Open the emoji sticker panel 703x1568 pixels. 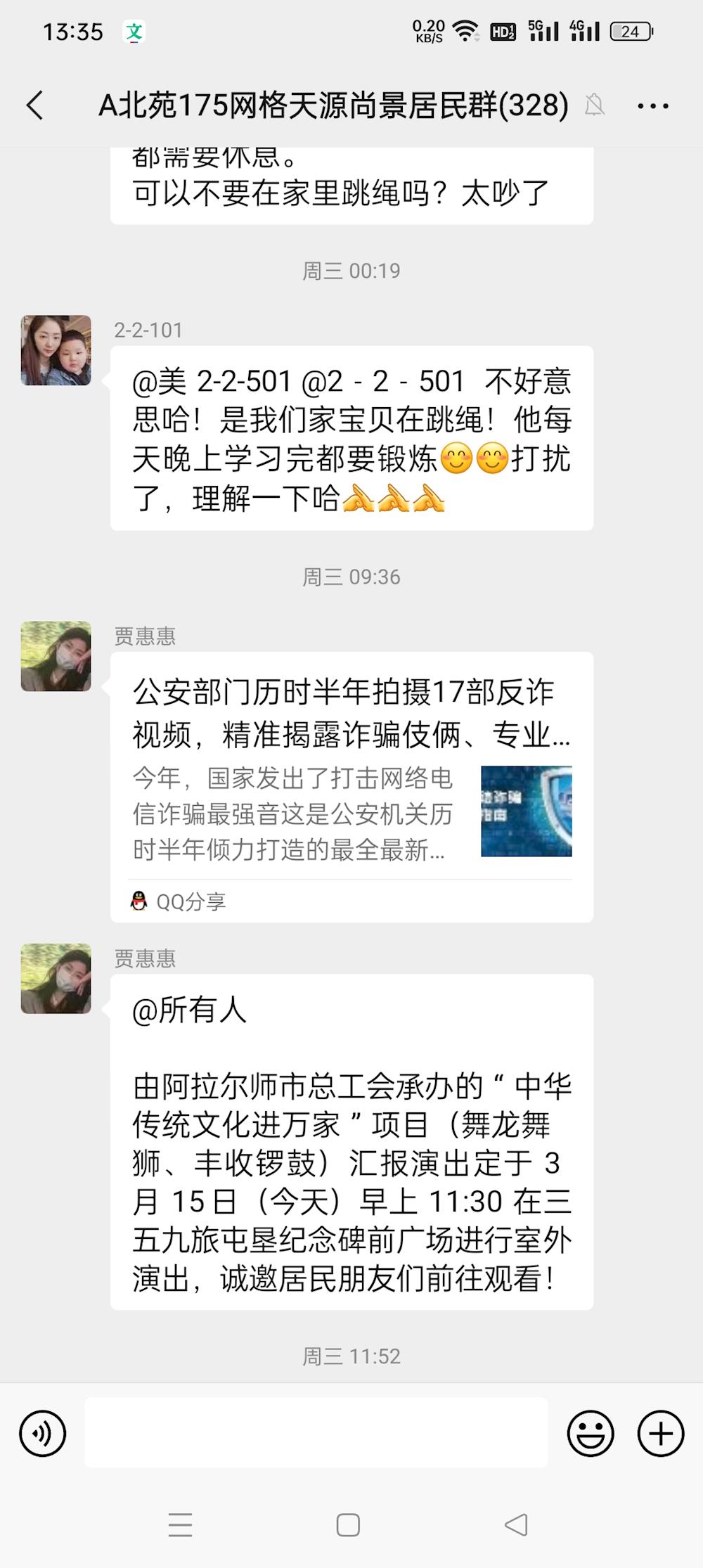point(591,1433)
